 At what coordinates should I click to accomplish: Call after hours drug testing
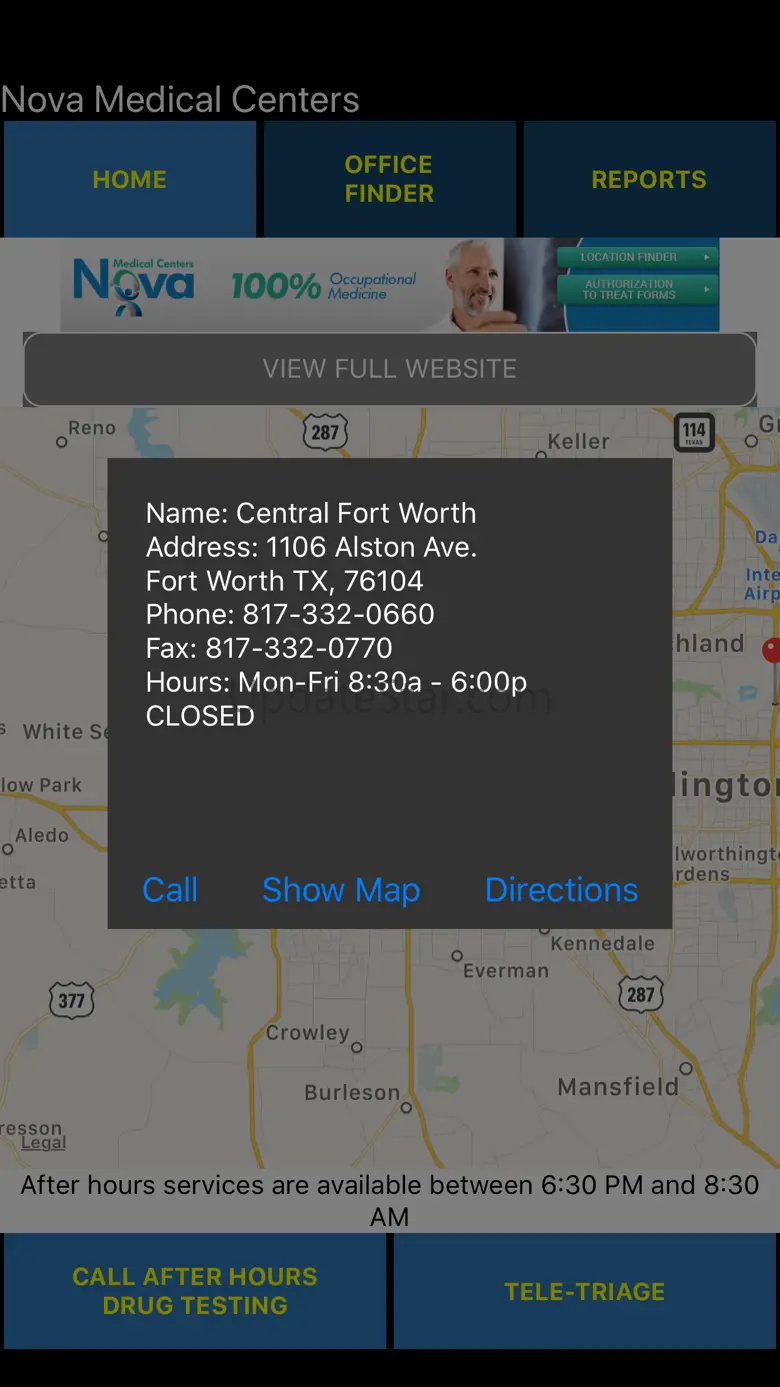coord(195,1291)
